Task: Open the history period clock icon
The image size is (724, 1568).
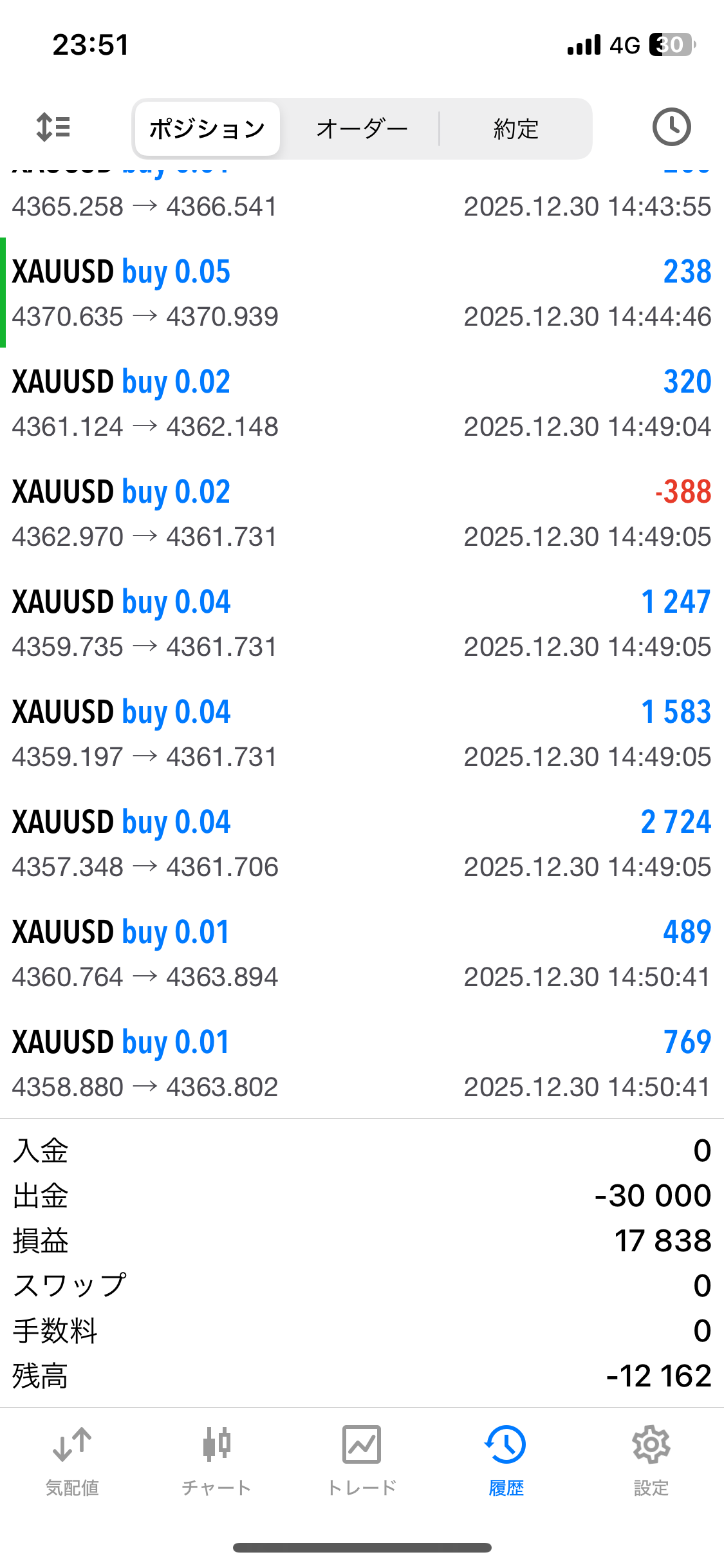Action: [671, 127]
